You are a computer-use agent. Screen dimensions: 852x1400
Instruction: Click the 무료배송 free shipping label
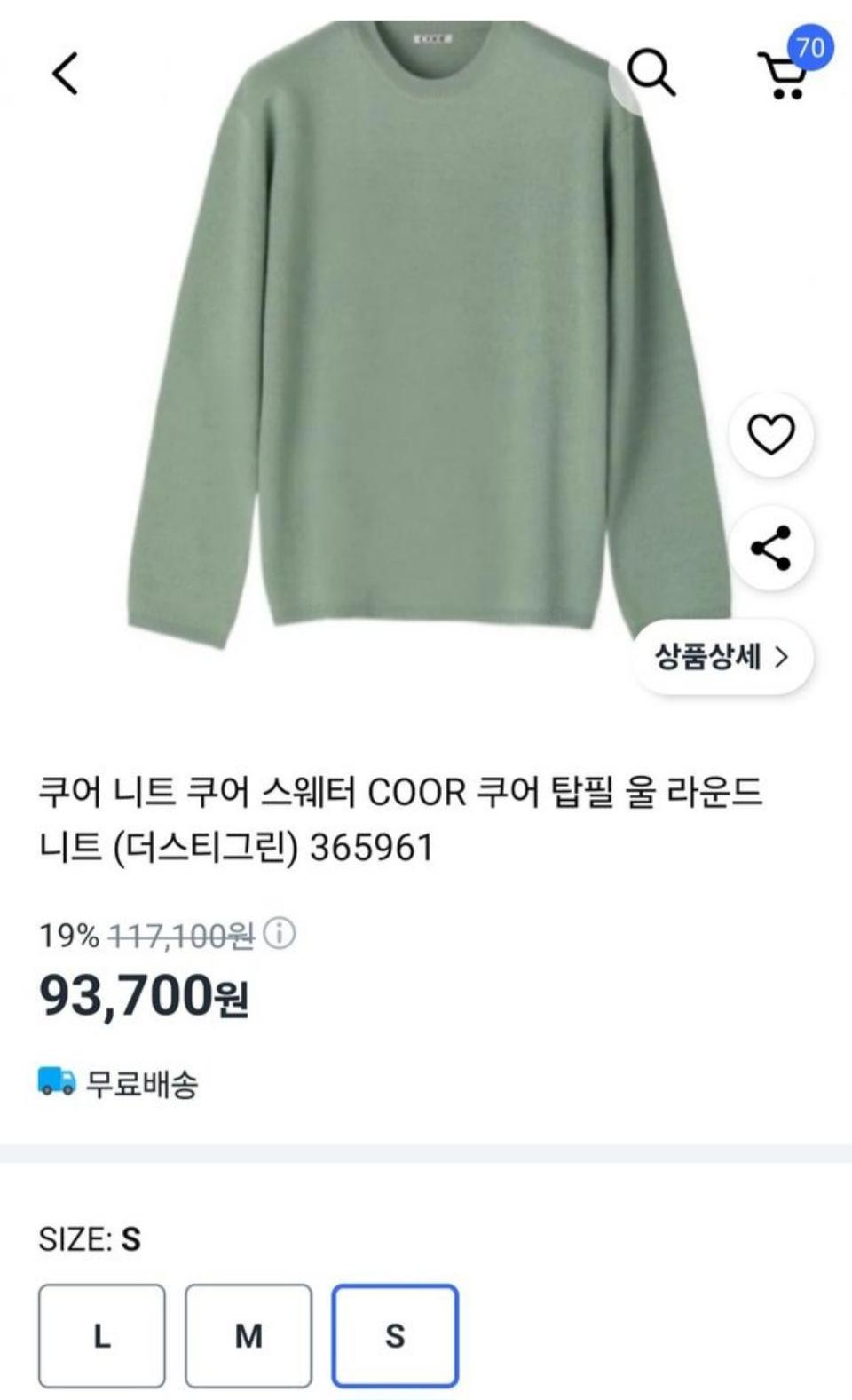pyautogui.click(x=142, y=1081)
